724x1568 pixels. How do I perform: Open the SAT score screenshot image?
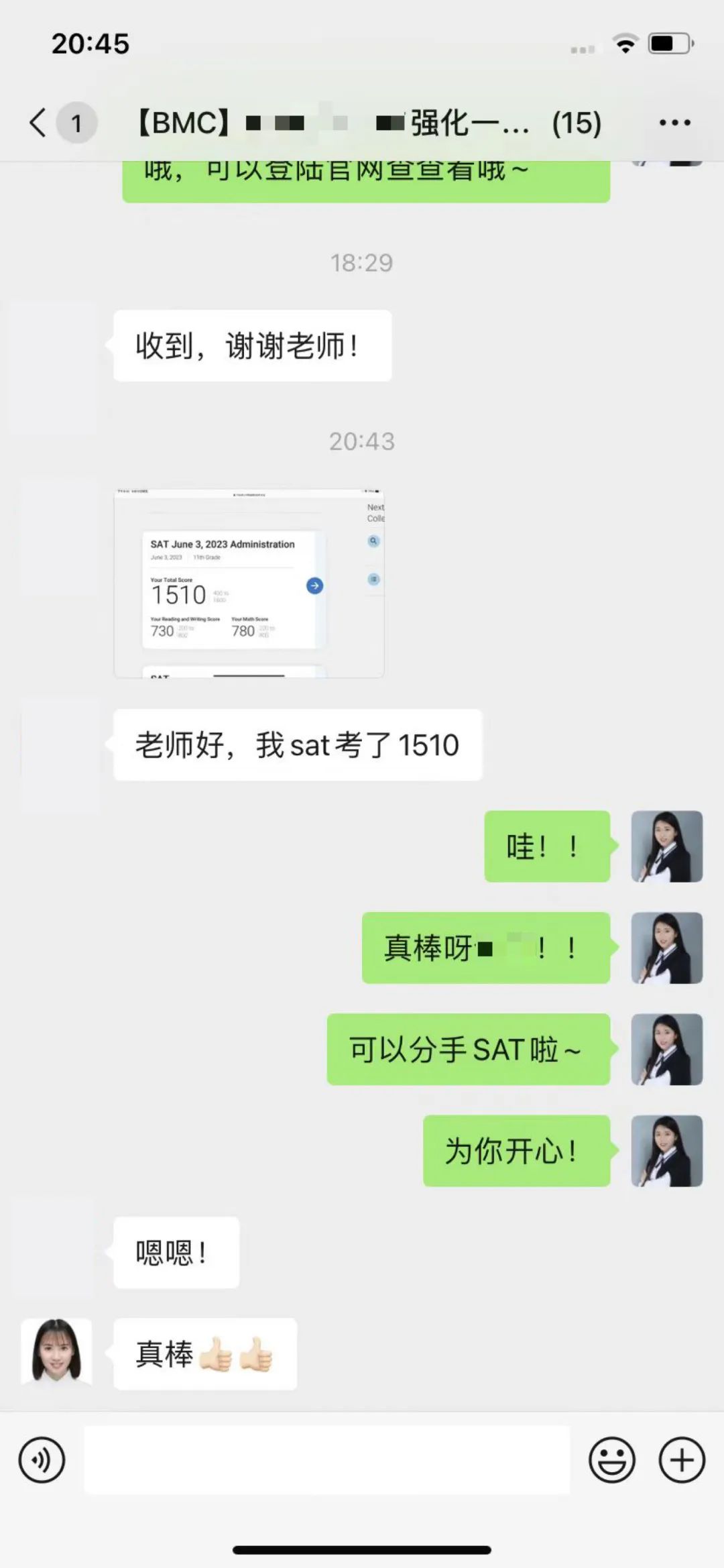(x=249, y=583)
